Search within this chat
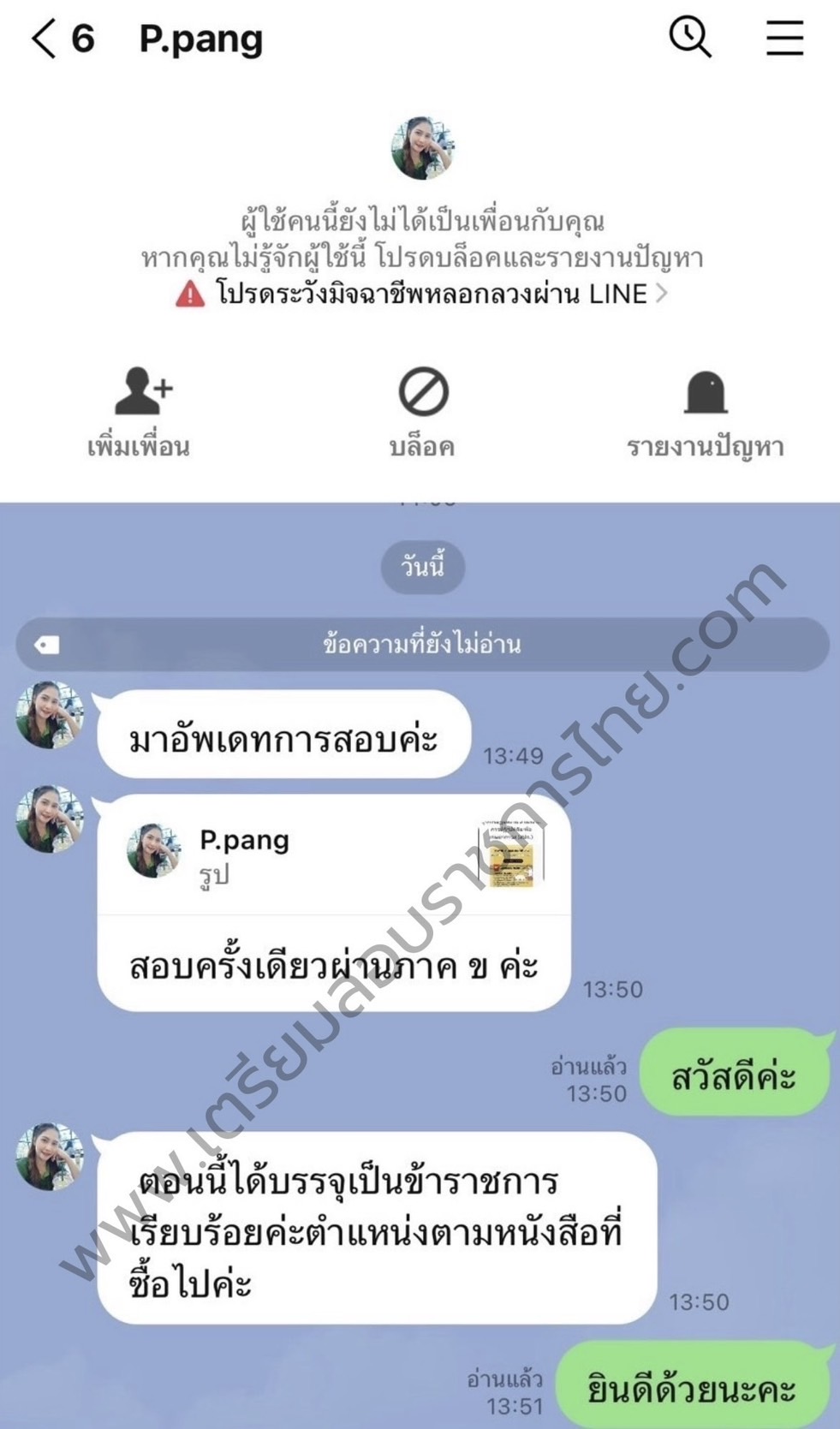This screenshot has height=1429, width=840. point(690,38)
